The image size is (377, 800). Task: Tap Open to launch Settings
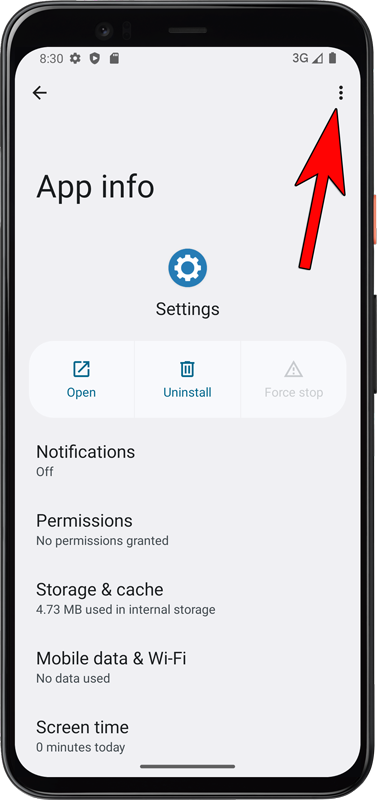coord(82,380)
